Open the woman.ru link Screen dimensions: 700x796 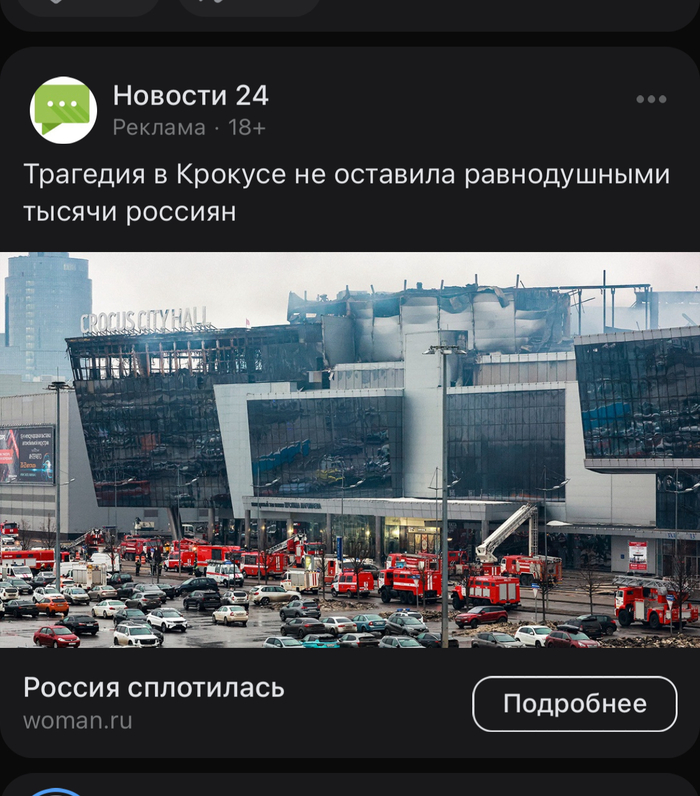pos(78,720)
